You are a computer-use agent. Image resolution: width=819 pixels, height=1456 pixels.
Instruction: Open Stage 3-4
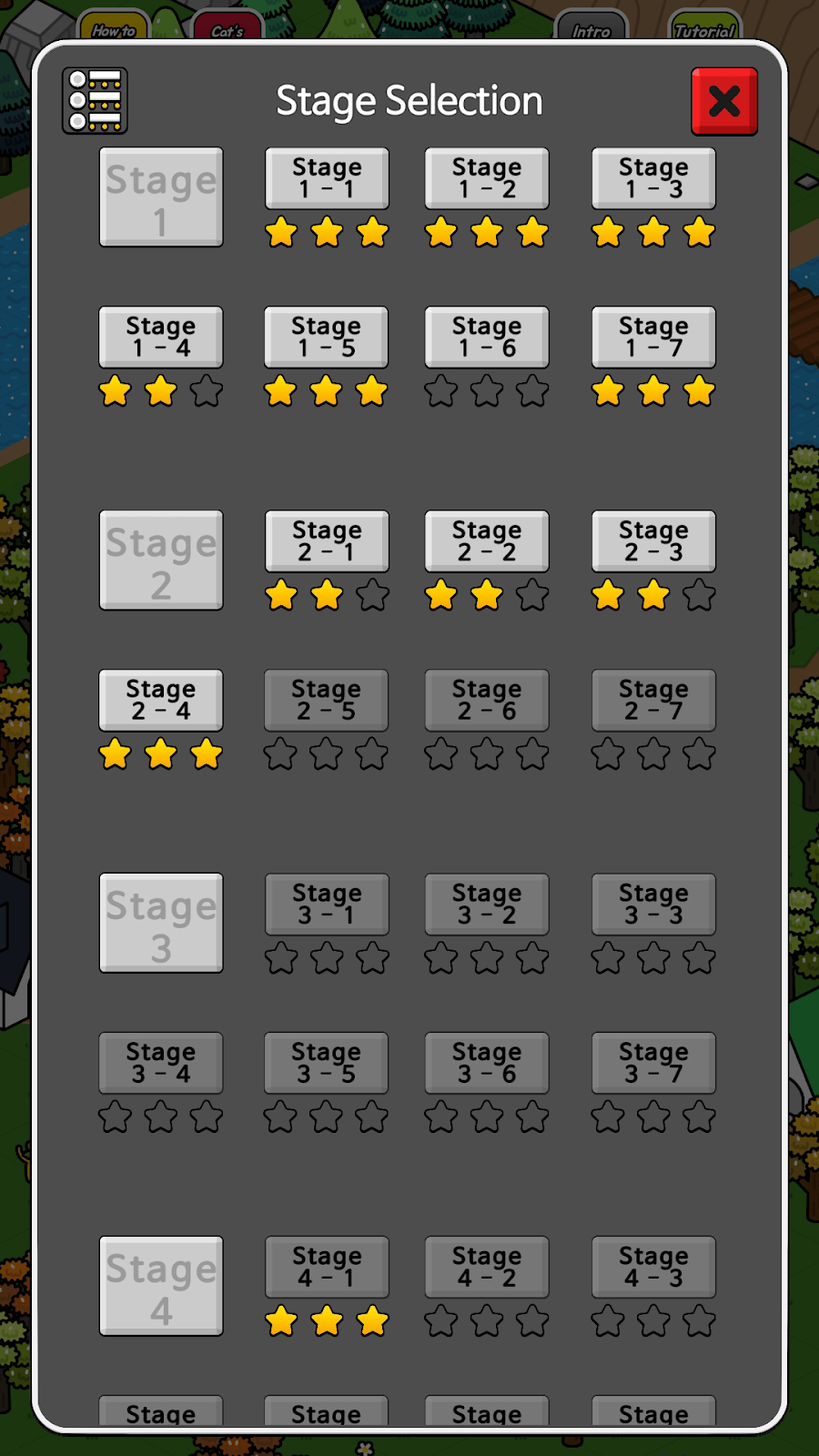(x=161, y=1062)
